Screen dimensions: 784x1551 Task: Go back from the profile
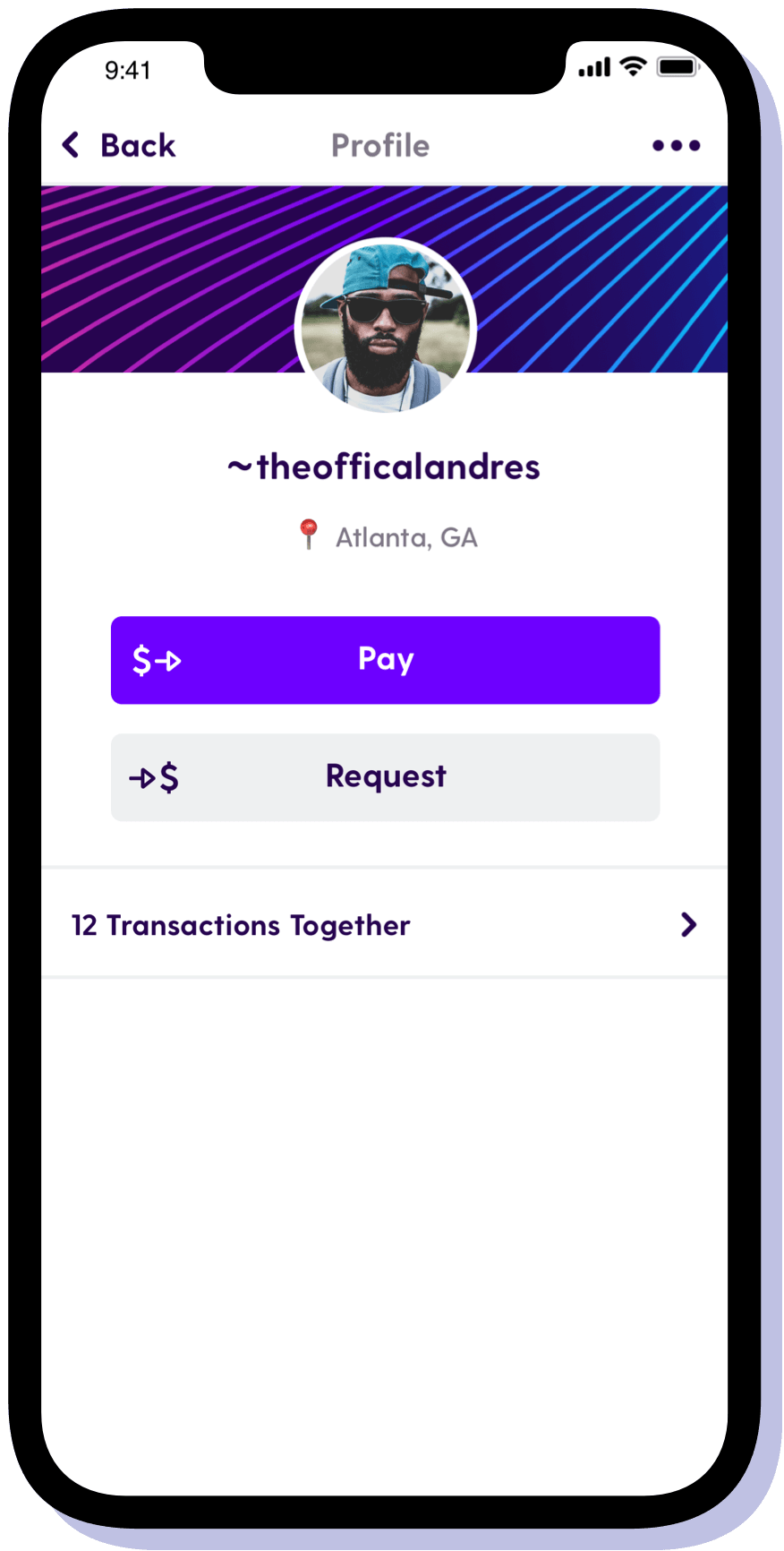(118, 145)
